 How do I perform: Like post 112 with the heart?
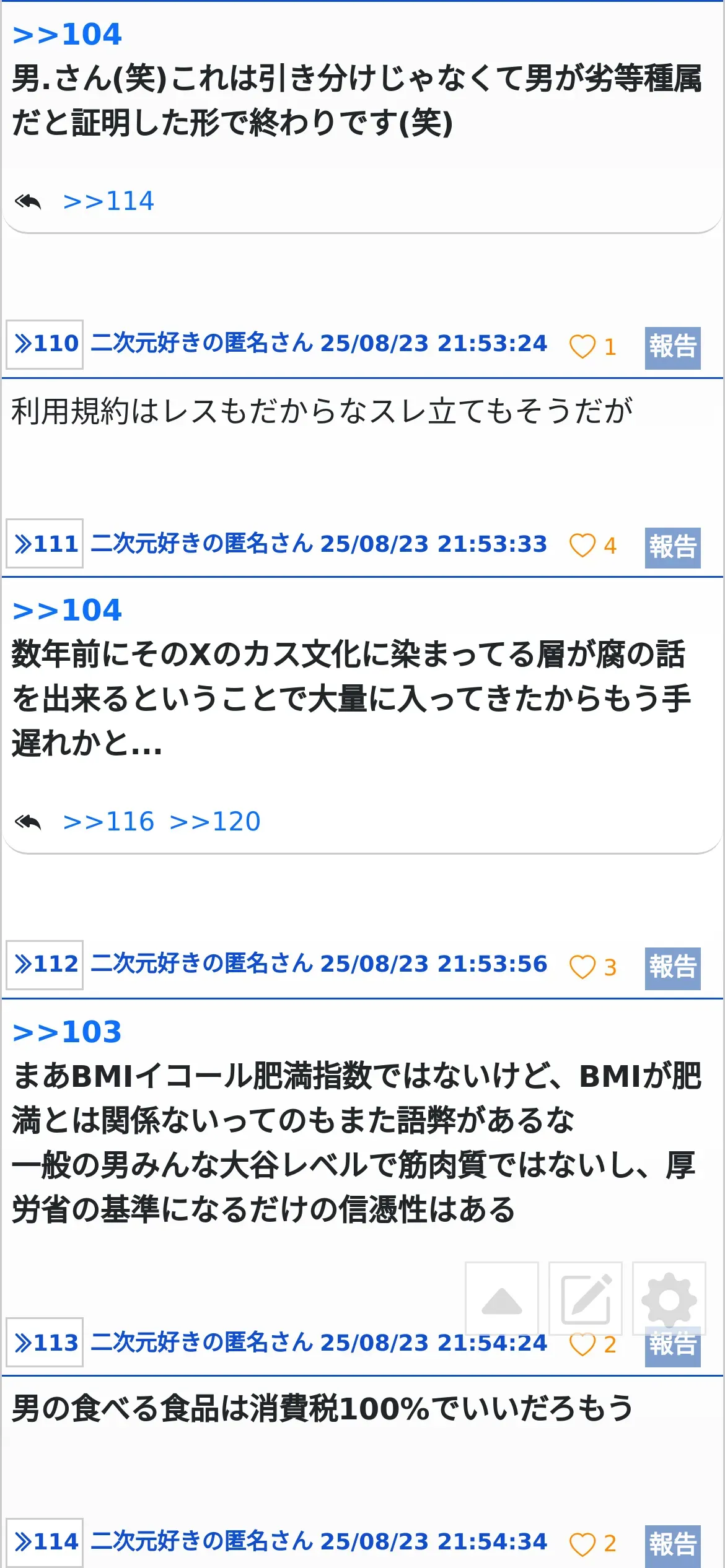click(582, 967)
